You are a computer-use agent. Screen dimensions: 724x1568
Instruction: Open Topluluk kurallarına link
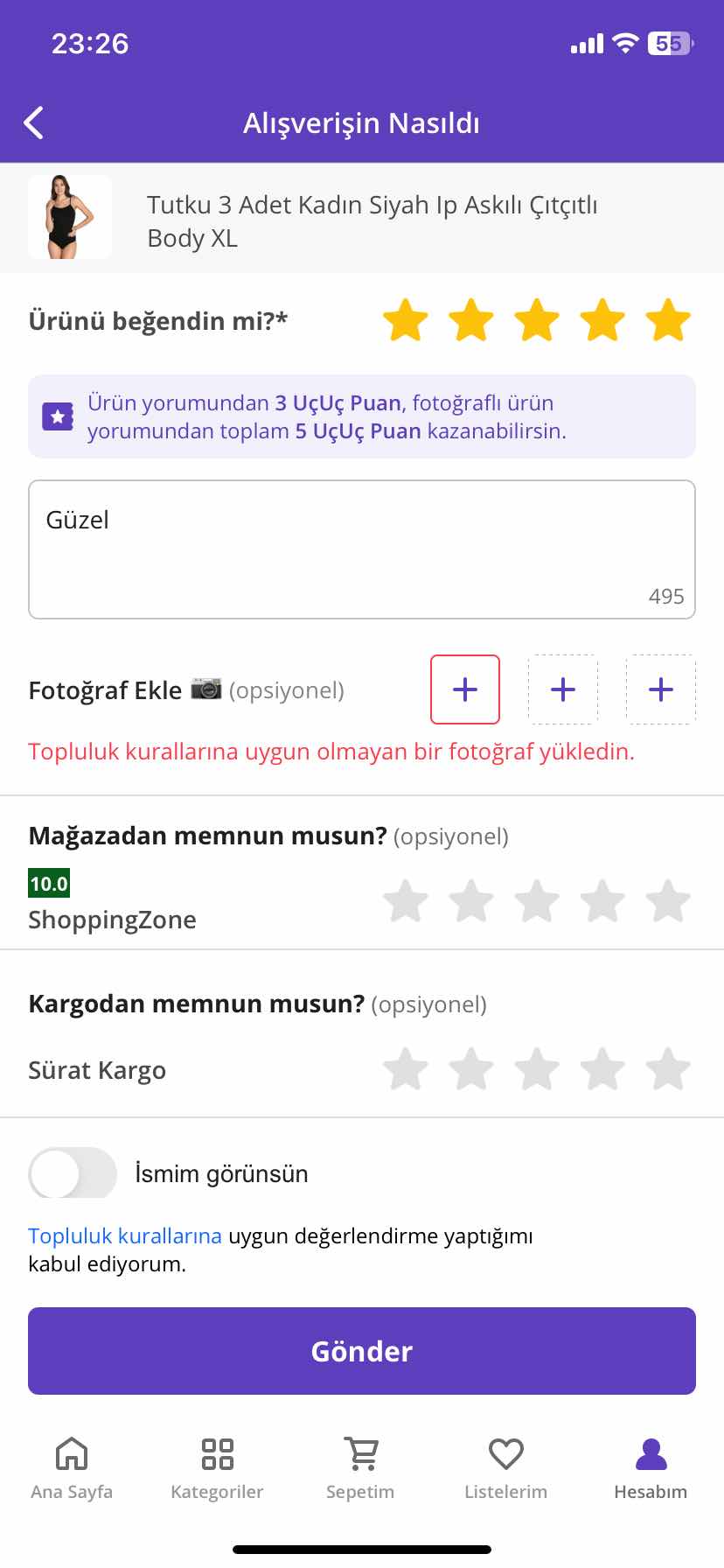click(125, 1235)
